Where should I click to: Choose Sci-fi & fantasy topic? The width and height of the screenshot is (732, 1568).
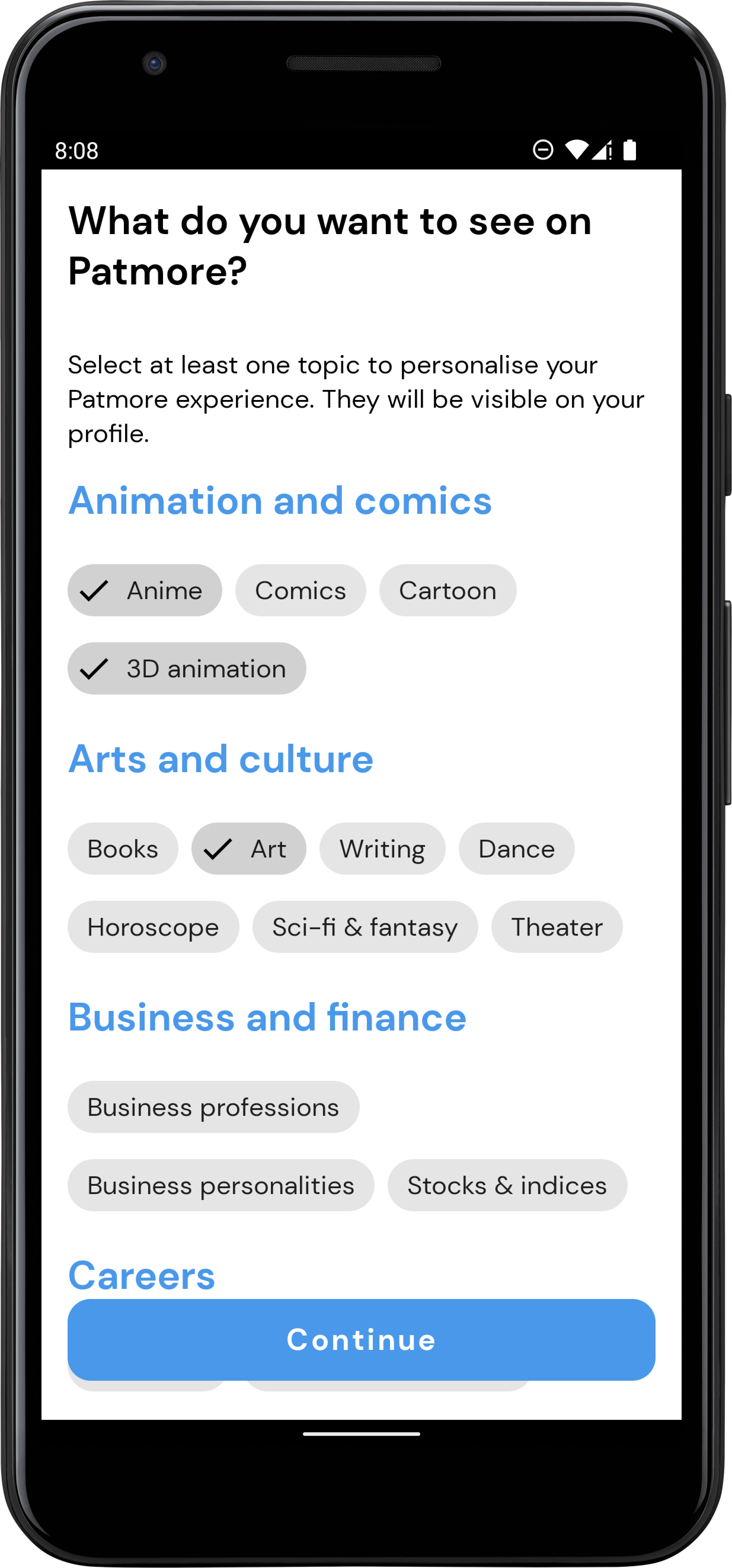pyautogui.click(x=365, y=927)
